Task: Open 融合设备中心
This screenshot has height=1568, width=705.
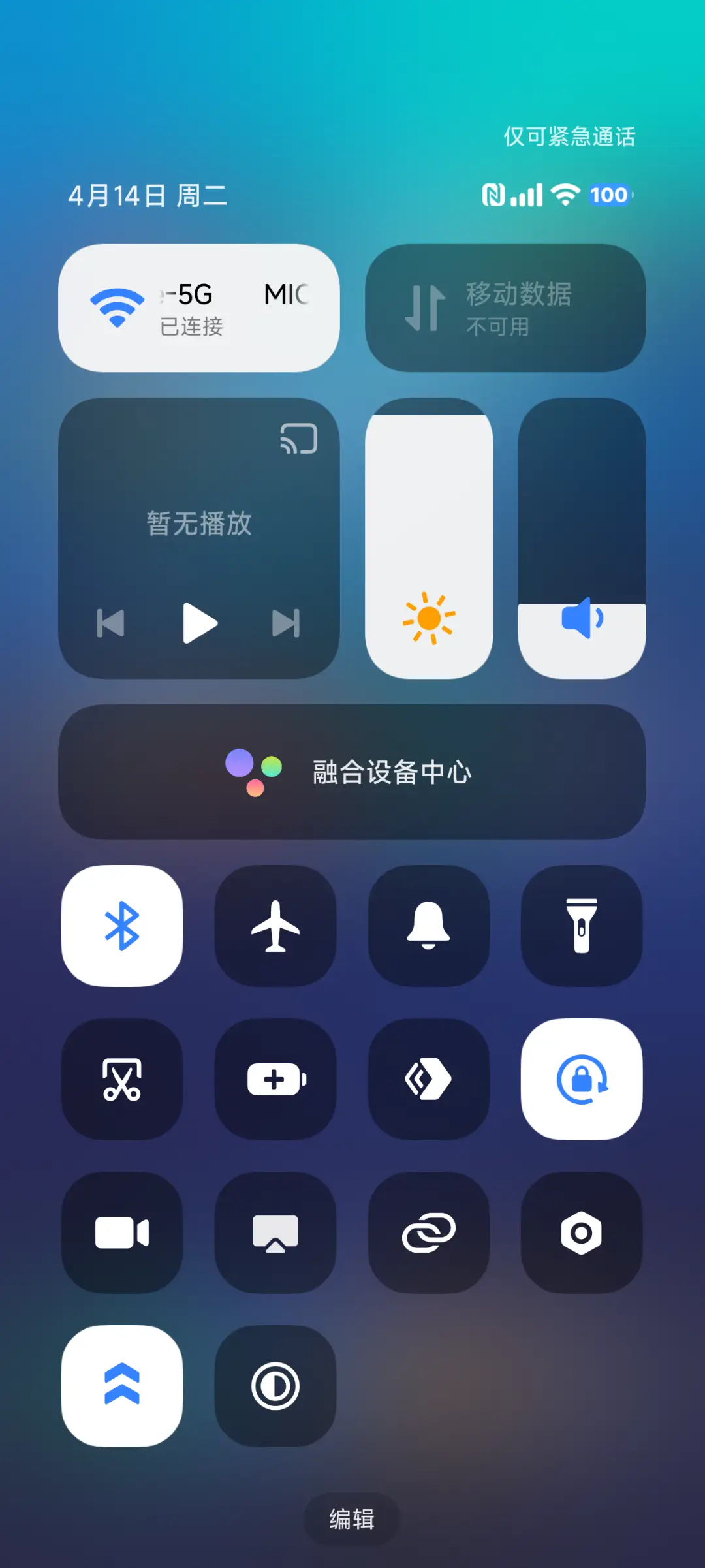Action: (352, 772)
